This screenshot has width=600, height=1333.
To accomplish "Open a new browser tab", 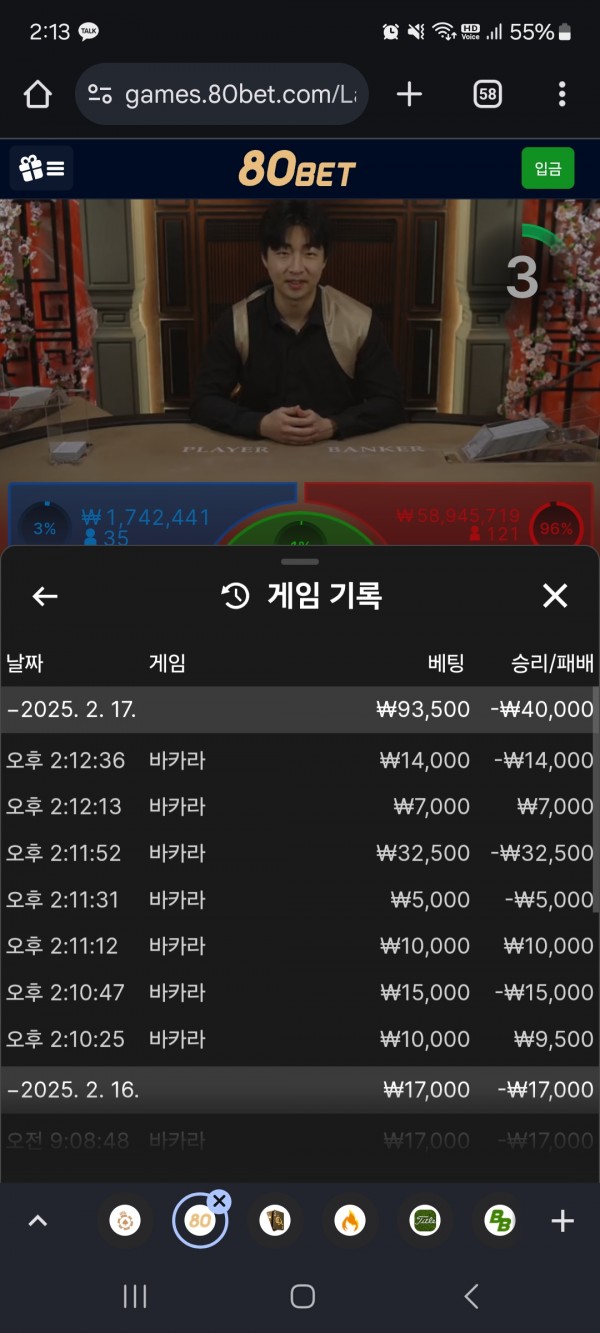I will point(409,95).
